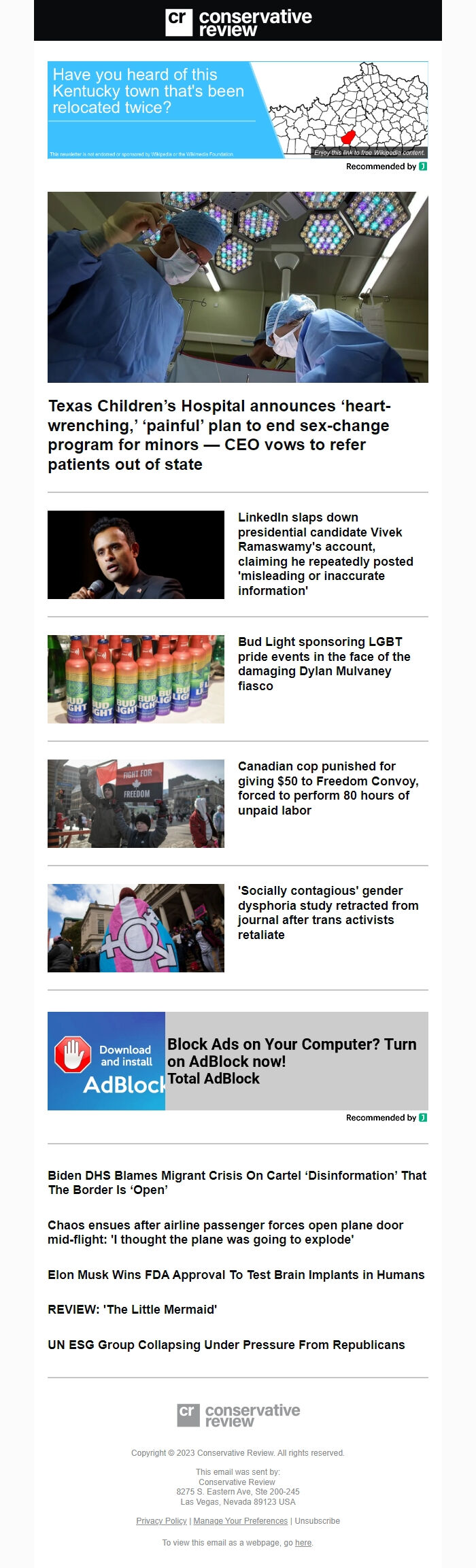This screenshot has height=1568, width=476.
Task: View this email as a webpage
Action: (303, 1543)
